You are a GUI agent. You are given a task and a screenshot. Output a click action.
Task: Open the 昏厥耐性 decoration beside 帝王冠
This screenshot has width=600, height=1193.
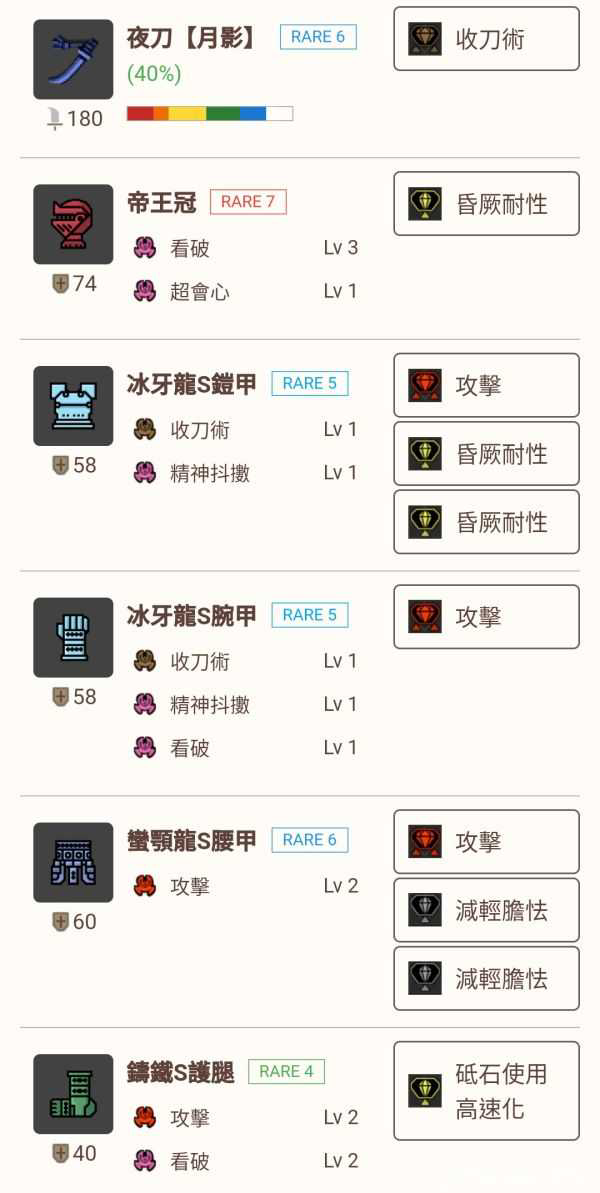click(x=486, y=204)
